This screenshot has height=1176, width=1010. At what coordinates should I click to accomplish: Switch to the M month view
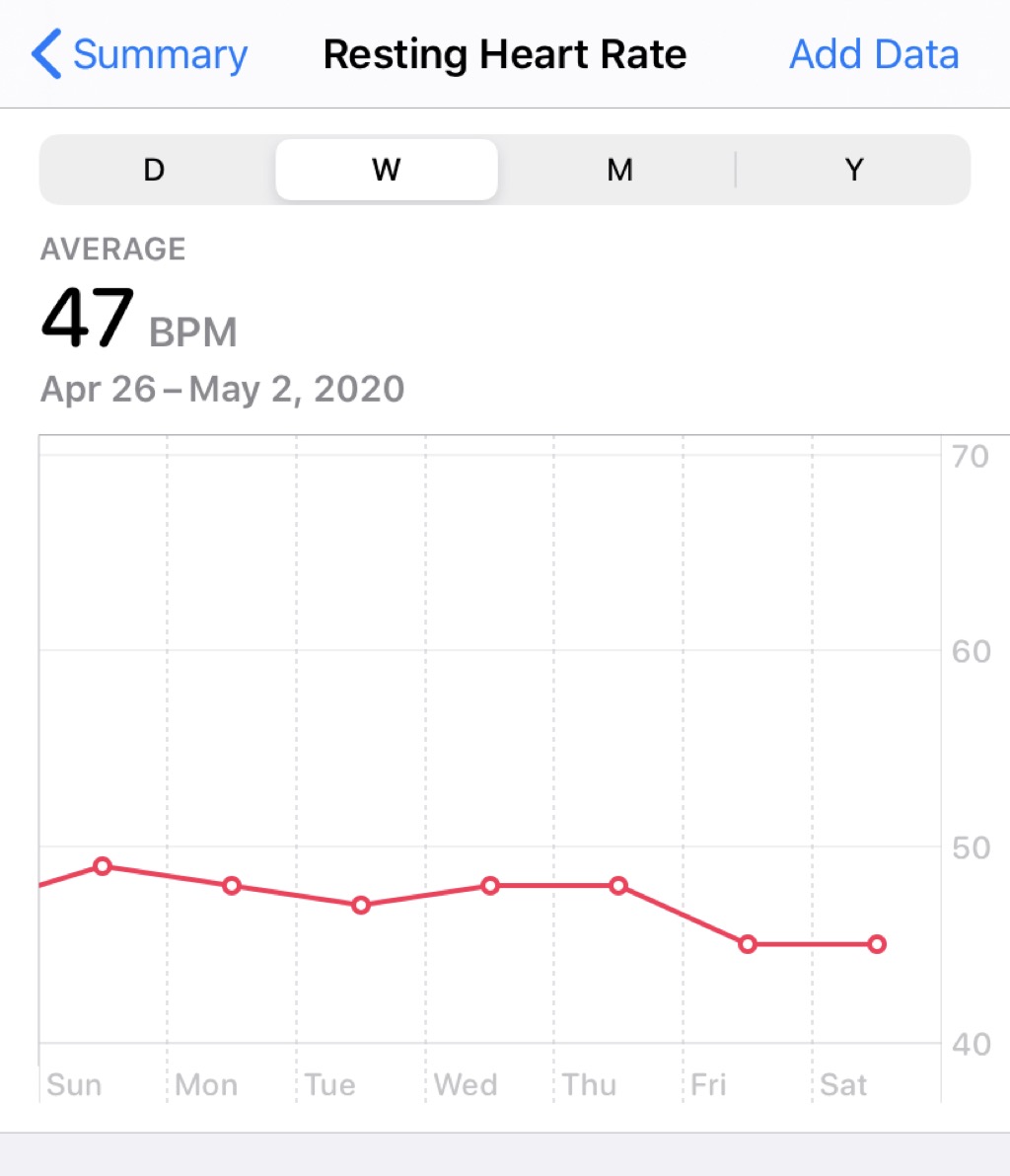tap(619, 170)
